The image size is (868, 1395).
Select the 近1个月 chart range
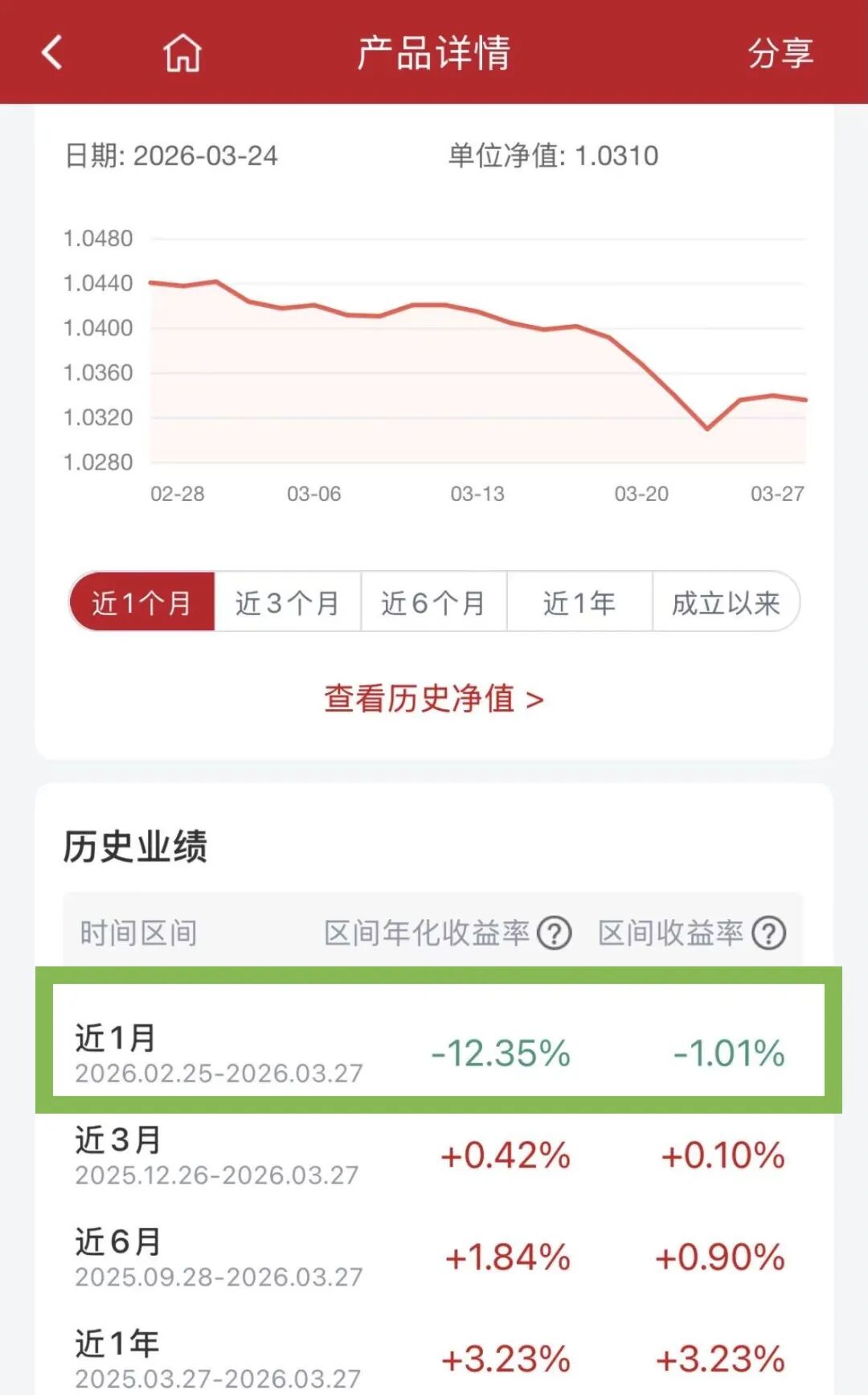tap(142, 602)
